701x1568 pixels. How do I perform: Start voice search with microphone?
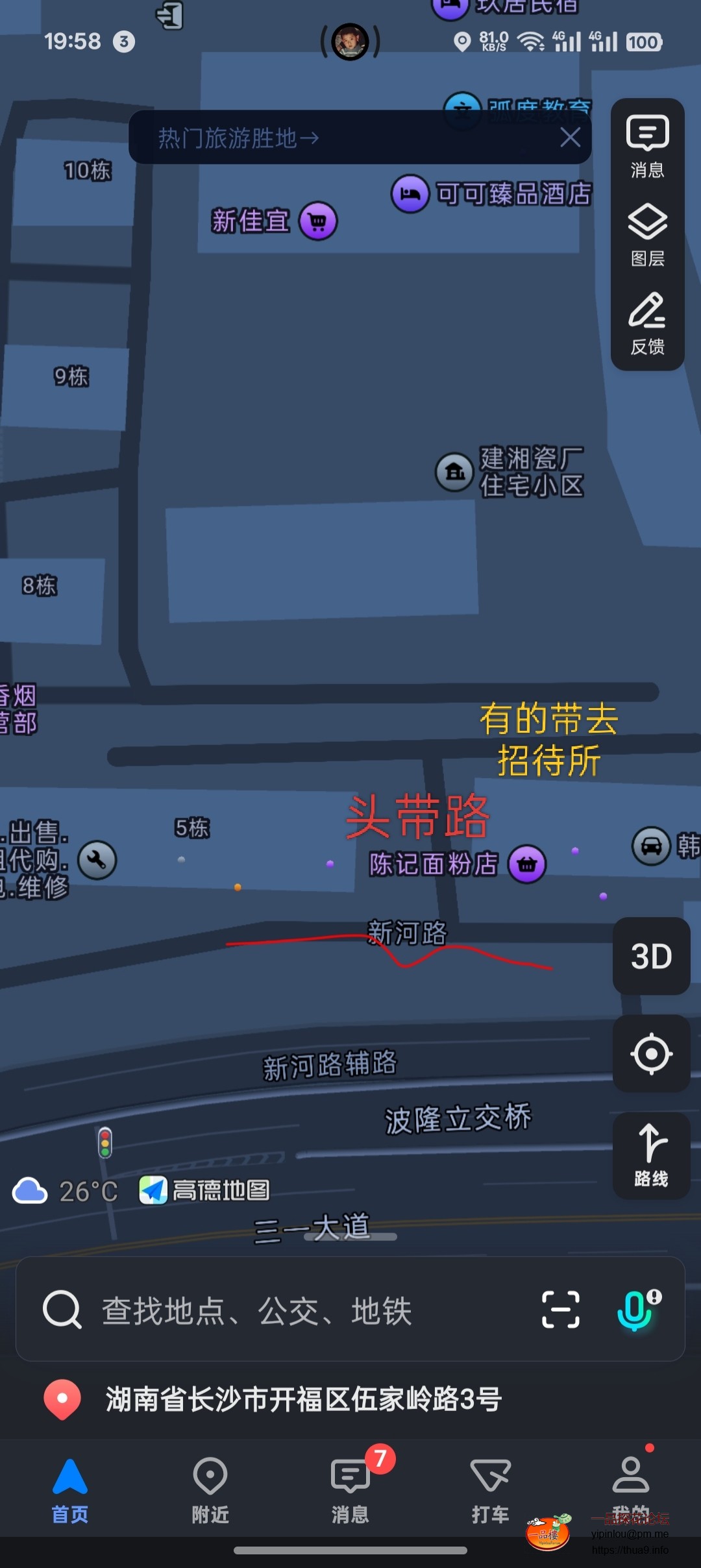[635, 1310]
